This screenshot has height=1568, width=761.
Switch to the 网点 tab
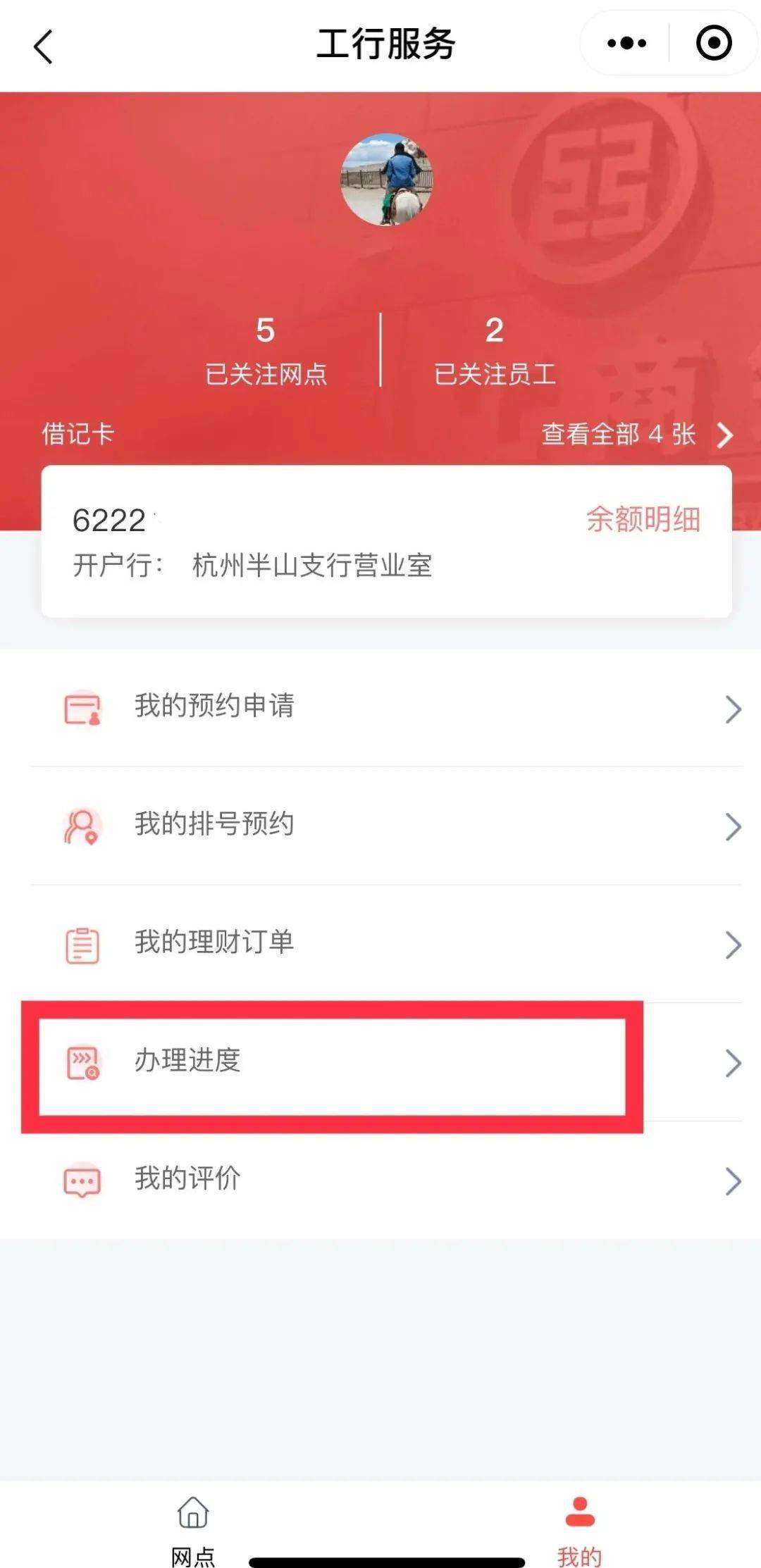point(193,1530)
